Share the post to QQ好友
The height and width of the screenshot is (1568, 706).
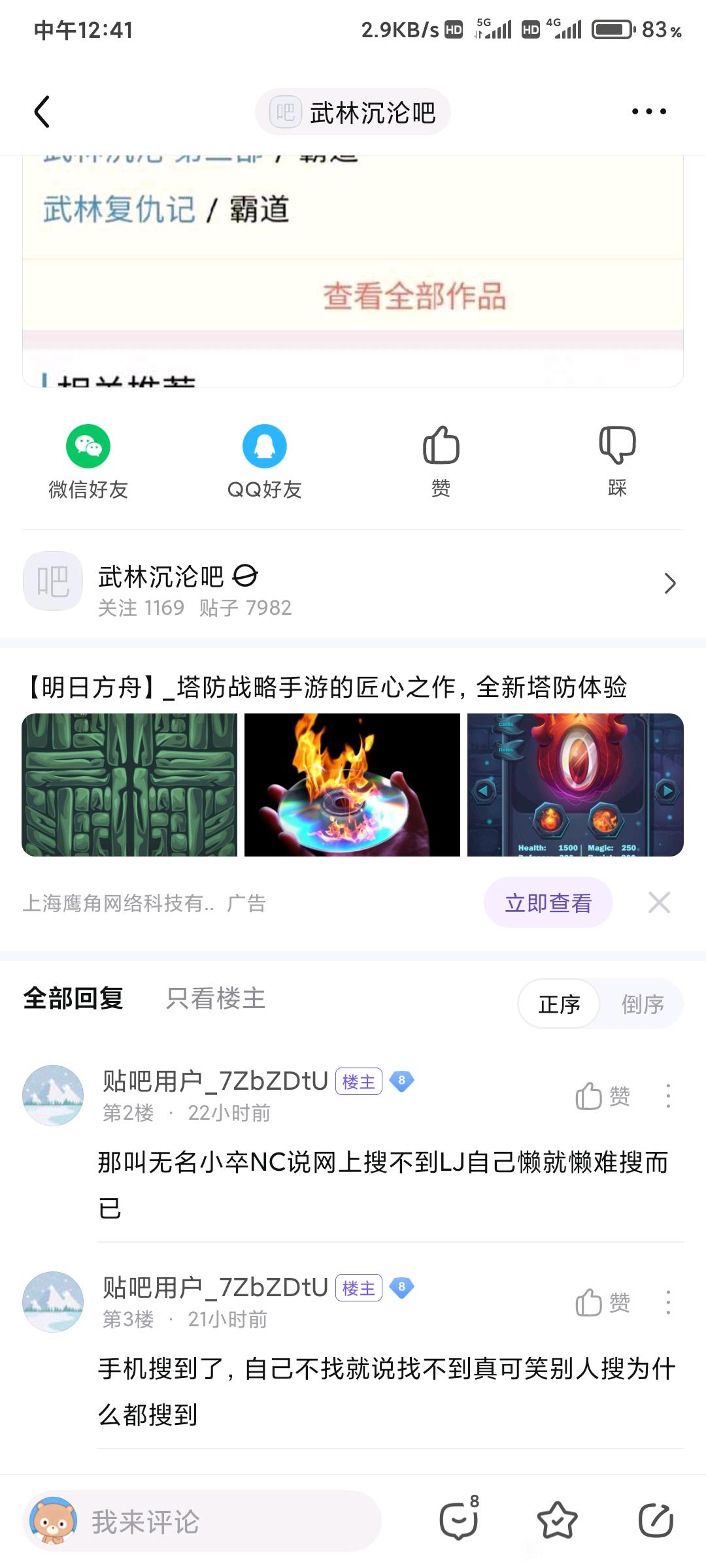click(x=265, y=461)
